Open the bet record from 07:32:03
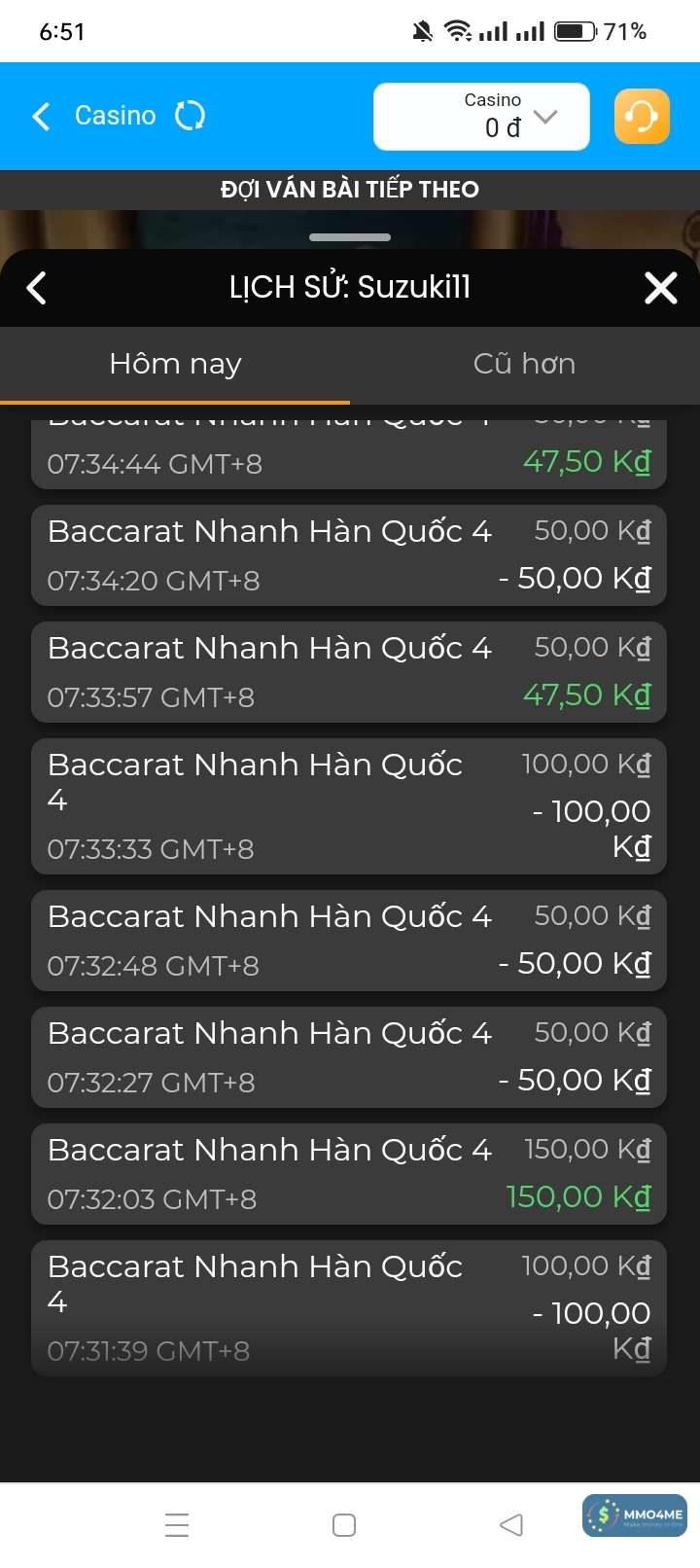The width and height of the screenshot is (700, 1568). click(348, 1174)
